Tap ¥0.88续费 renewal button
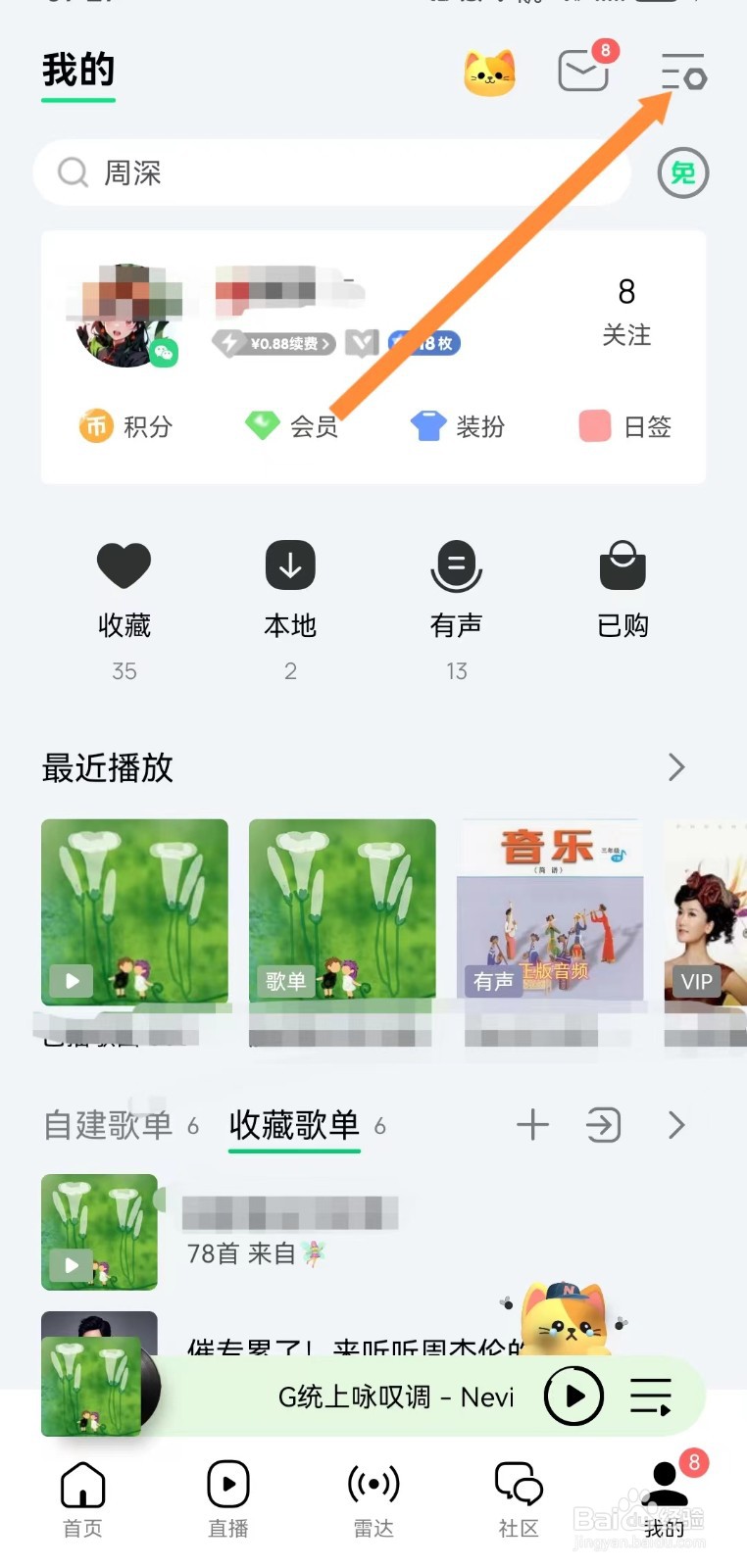The height and width of the screenshot is (1568, 747). [x=275, y=344]
